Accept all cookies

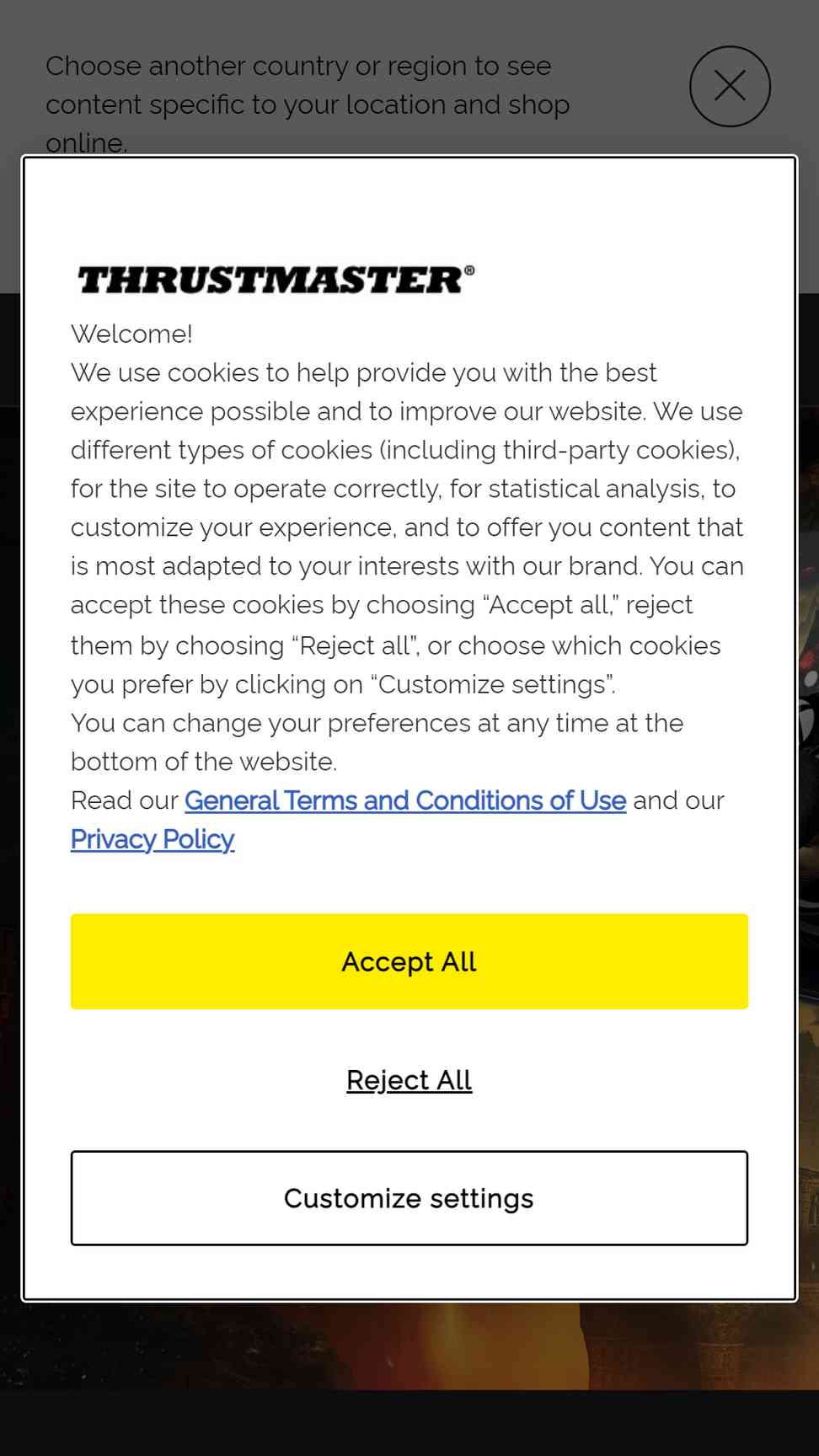click(409, 961)
